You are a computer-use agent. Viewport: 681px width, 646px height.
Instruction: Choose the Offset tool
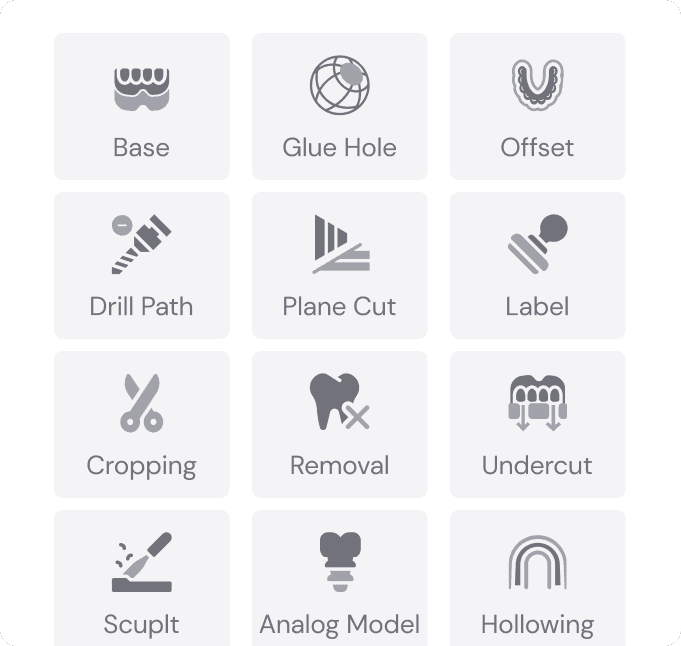tap(538, 106)
